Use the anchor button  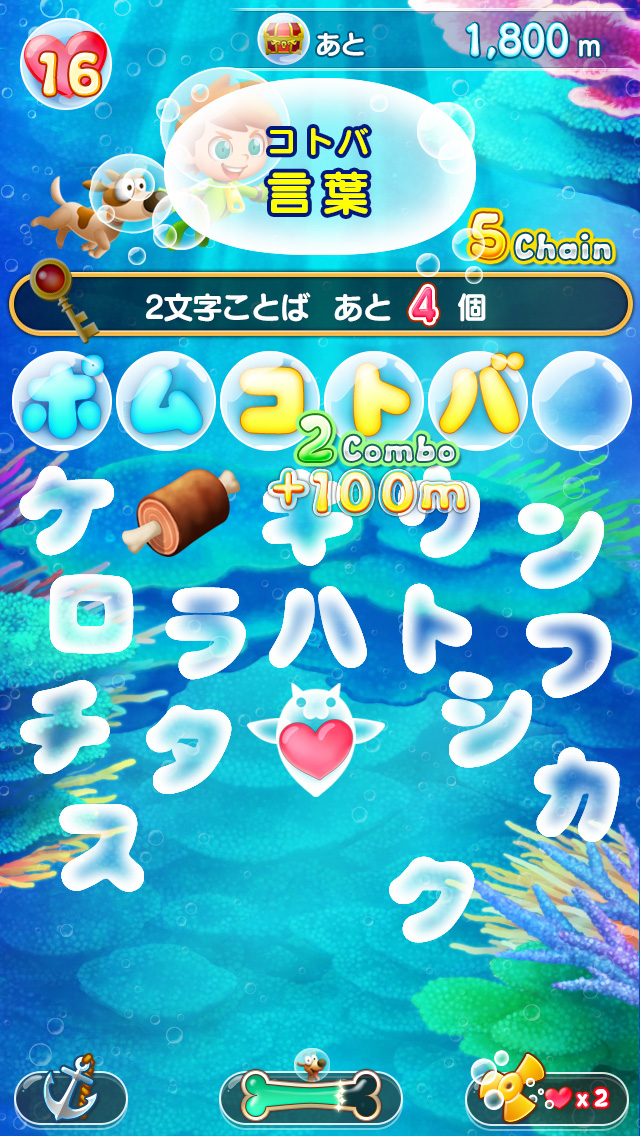point(69,1096)
